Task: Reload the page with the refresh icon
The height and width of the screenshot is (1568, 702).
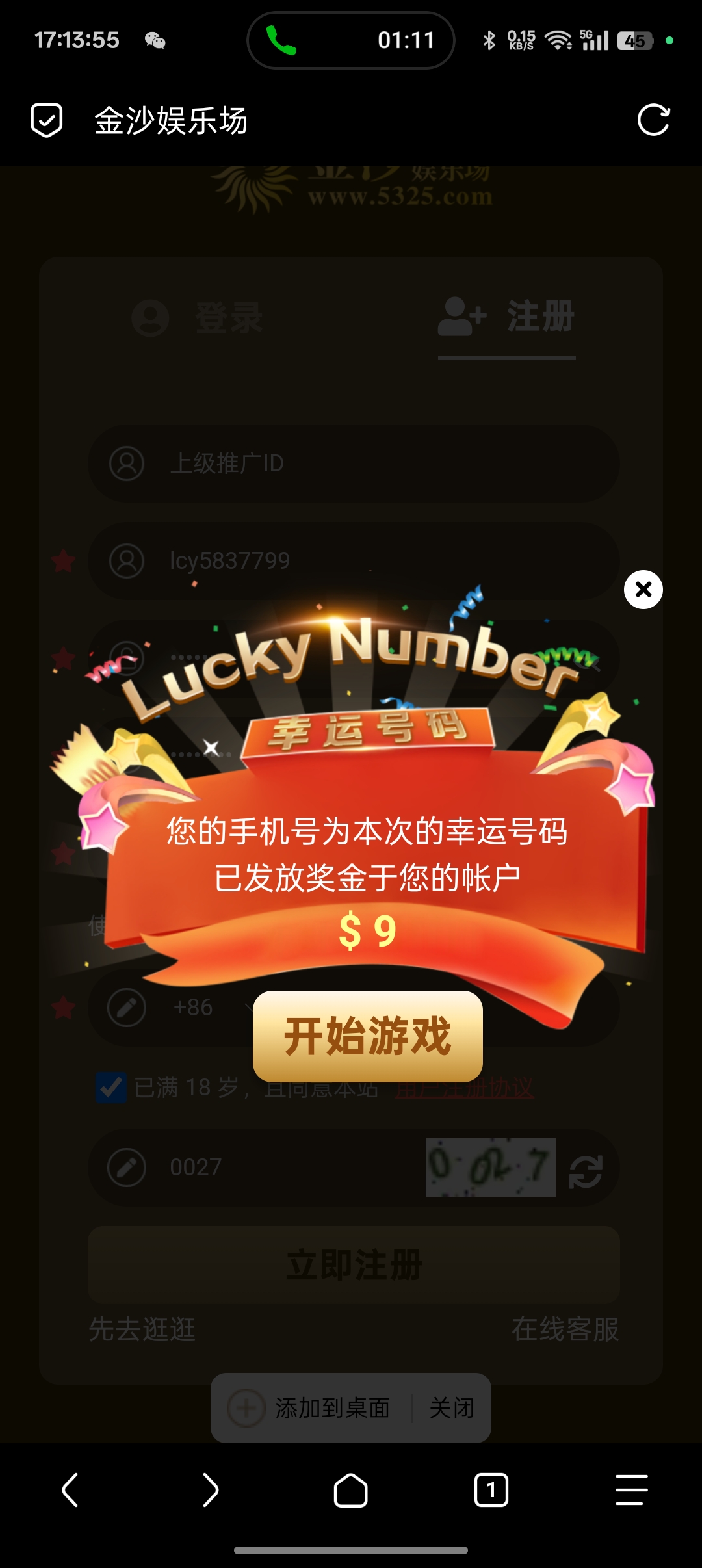Action: [653, 120]
